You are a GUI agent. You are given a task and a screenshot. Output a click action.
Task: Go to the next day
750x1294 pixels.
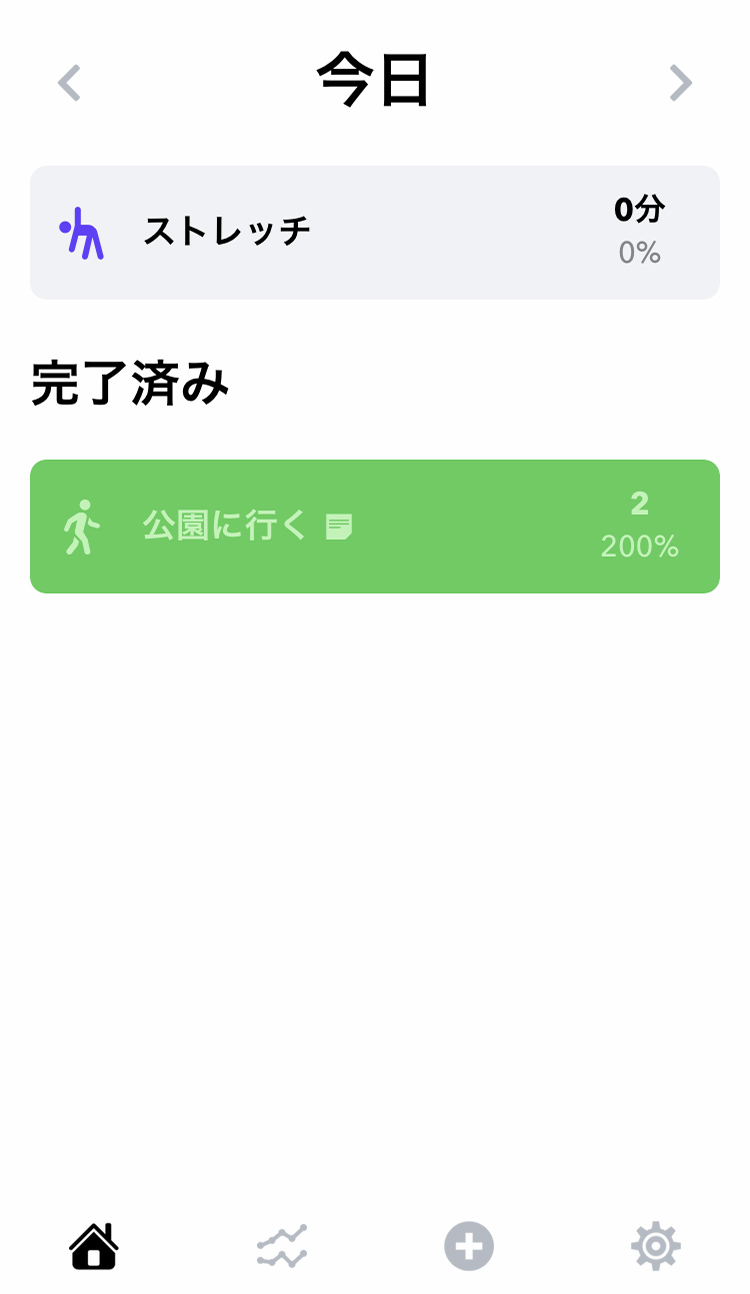click(x=680, y=83)
